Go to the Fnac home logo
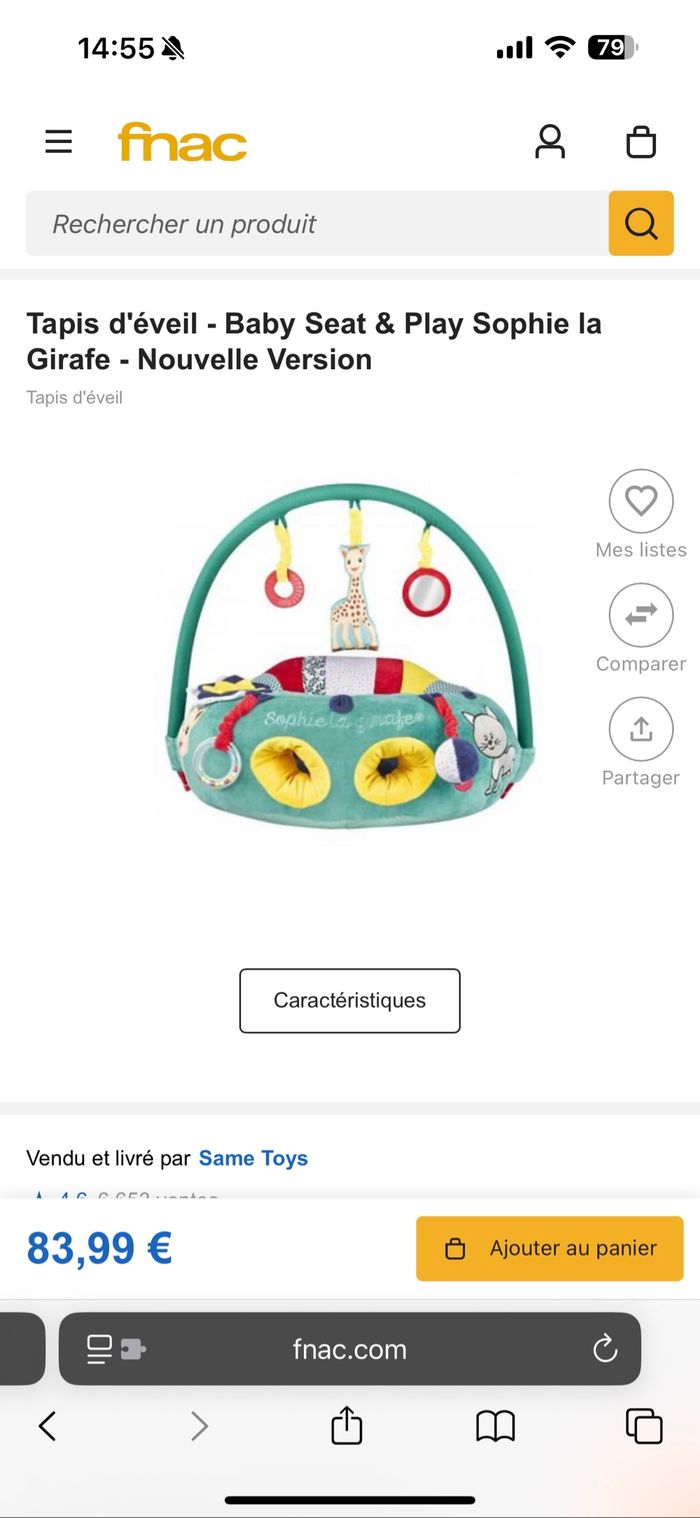The image size is (700, 1518). (182, 142)
